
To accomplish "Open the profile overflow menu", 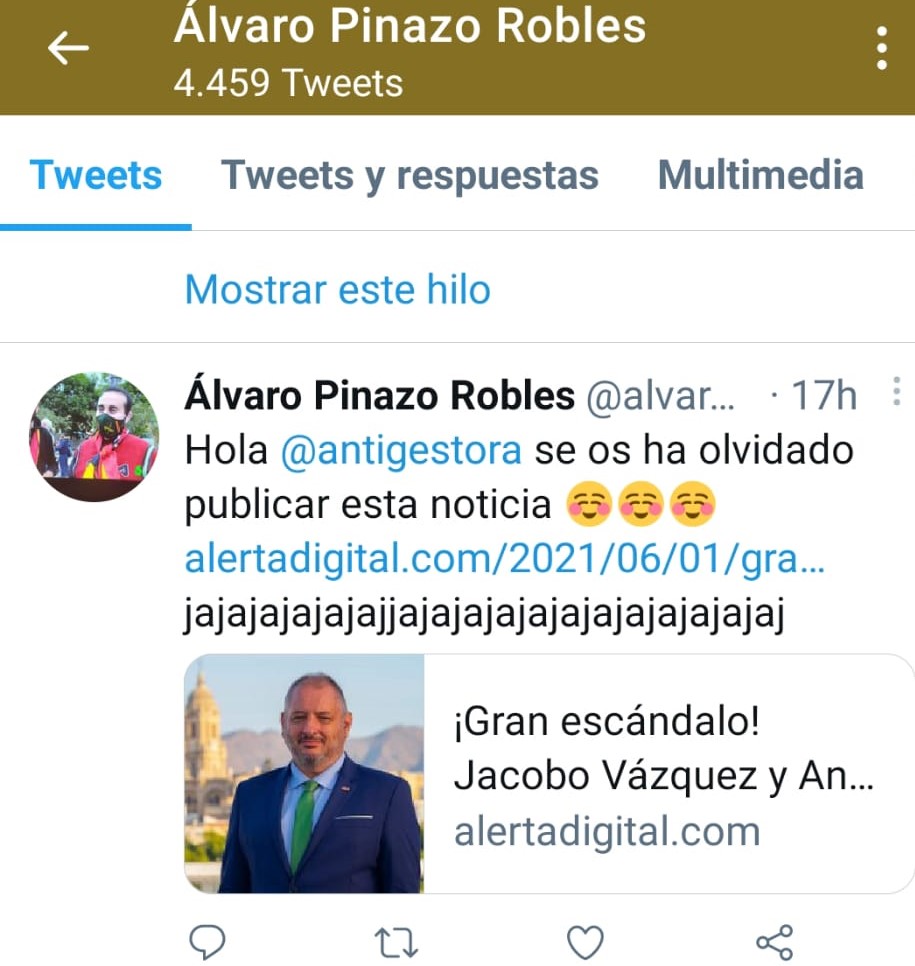I will (x=881, y=48).
